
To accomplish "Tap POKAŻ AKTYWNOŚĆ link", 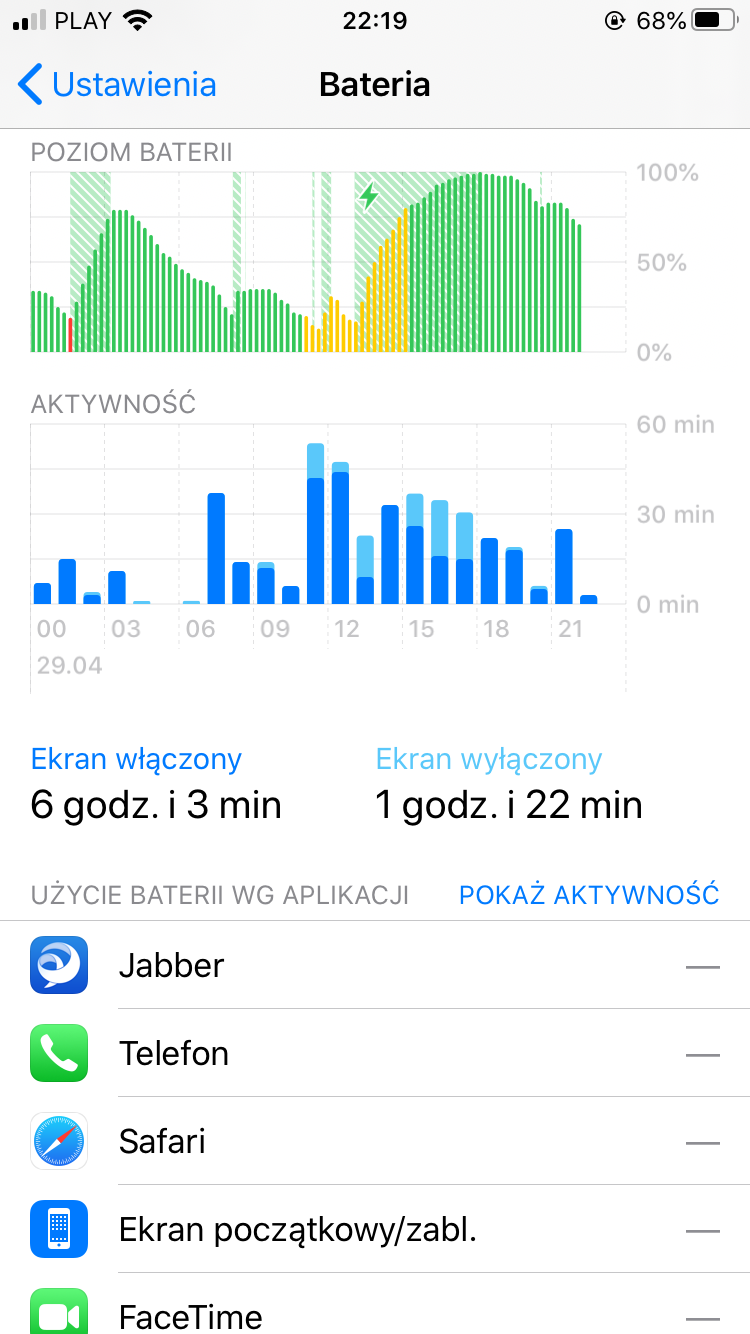I will (588, 894).
